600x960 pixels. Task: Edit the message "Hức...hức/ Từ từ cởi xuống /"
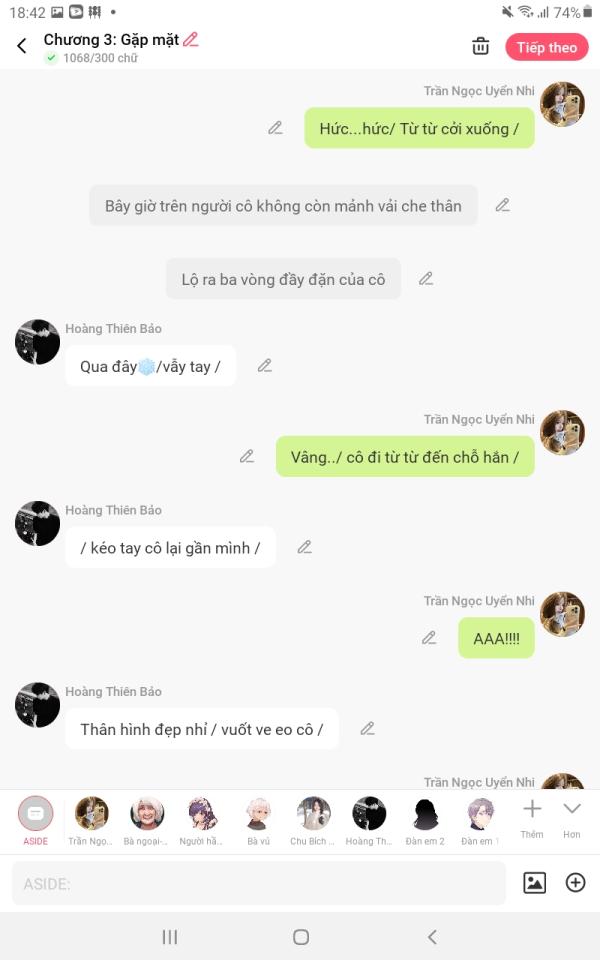pyautogui.click(x=275, y=128)
